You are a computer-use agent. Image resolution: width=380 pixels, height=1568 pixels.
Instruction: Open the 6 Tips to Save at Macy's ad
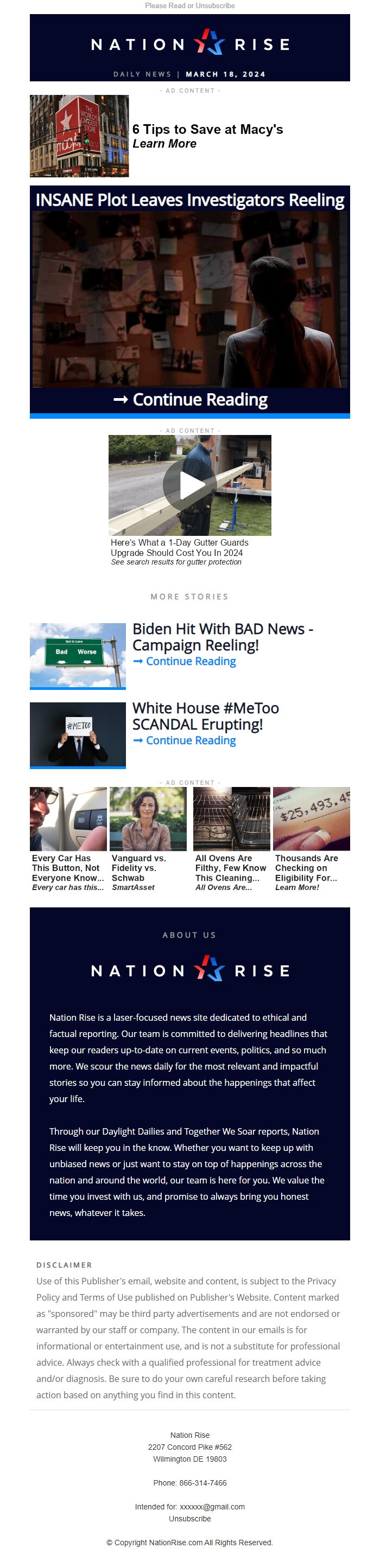click(207, 130)
